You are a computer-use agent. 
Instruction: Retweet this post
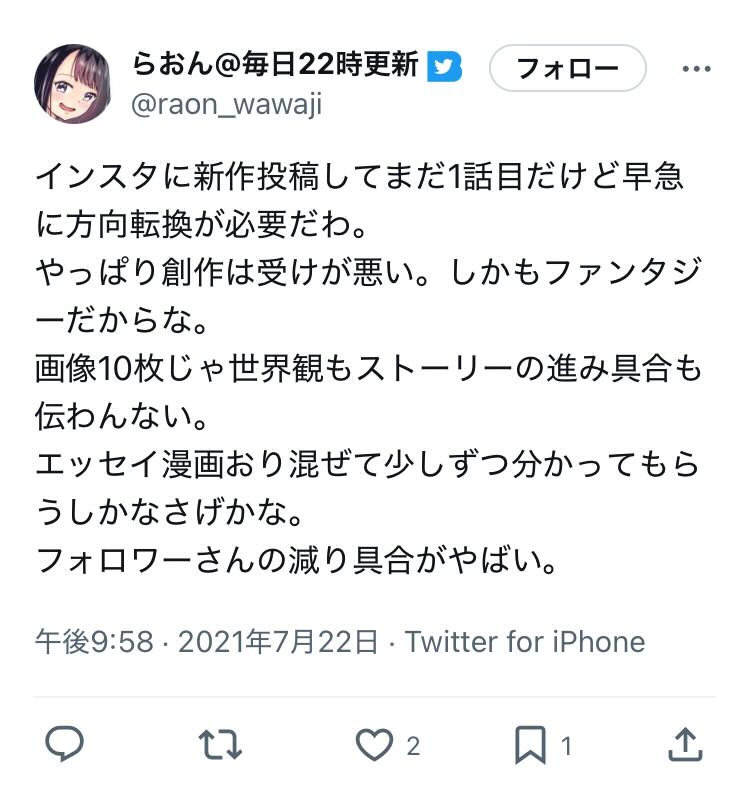[x=220, y=744]
